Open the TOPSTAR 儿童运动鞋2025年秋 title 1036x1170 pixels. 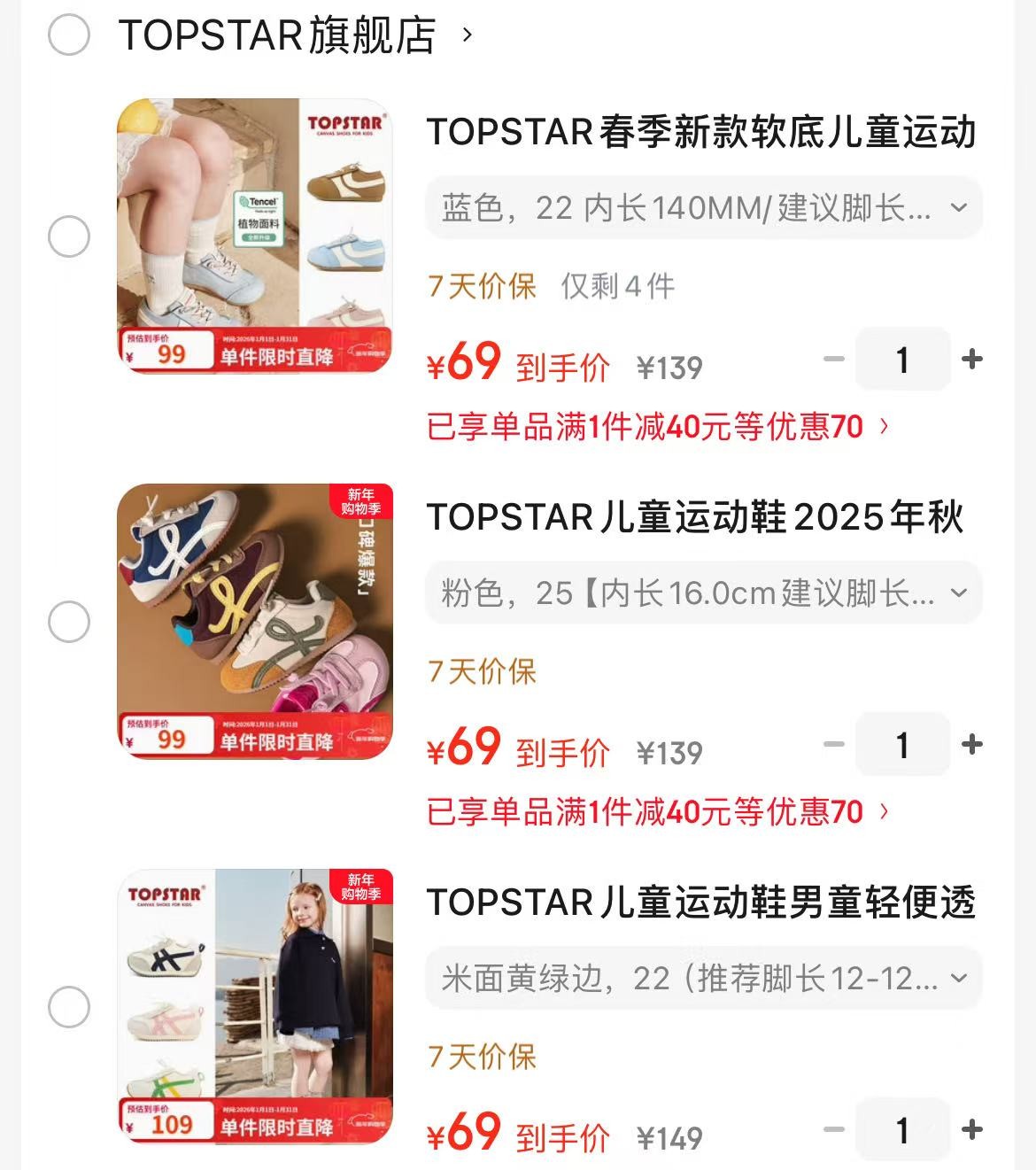695,517
